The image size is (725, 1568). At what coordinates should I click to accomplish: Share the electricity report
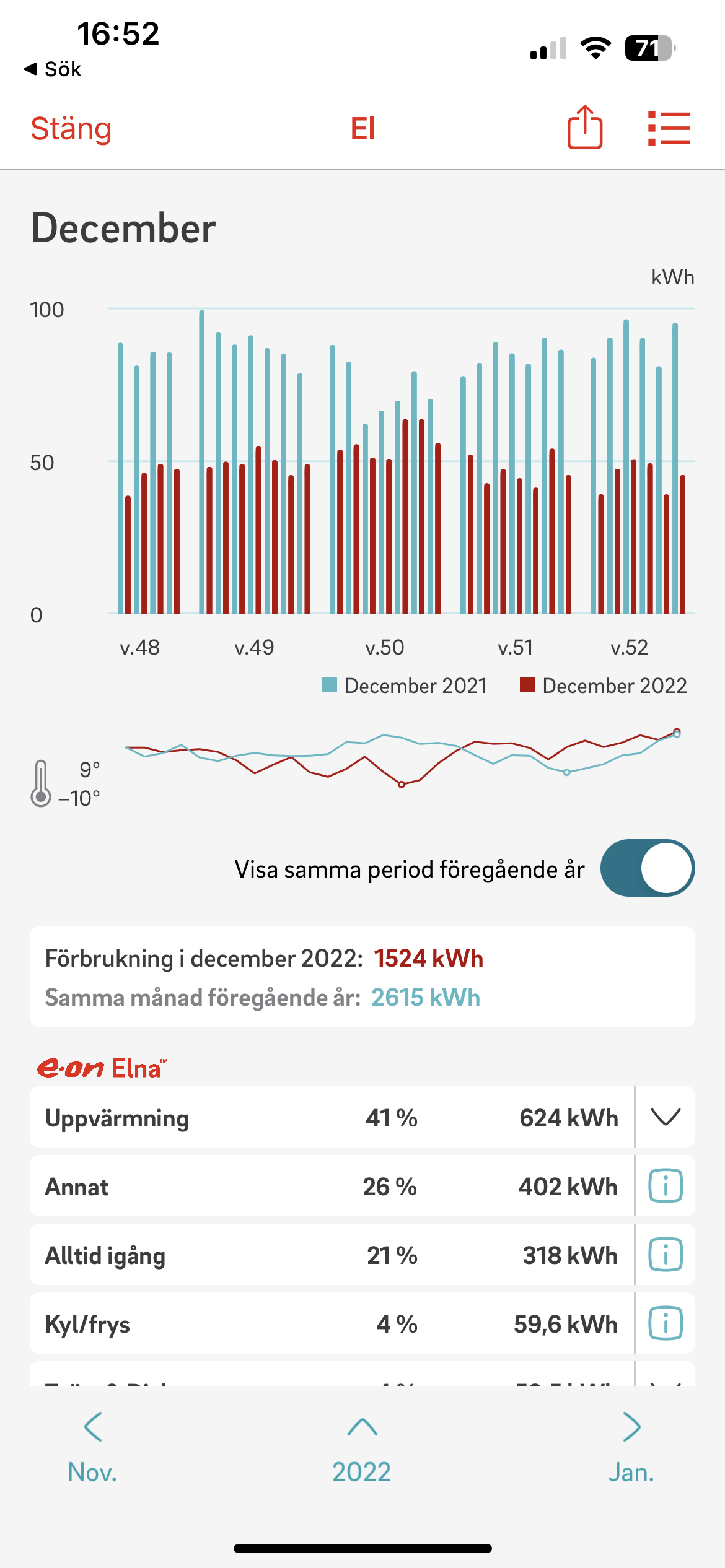[584, 127]
